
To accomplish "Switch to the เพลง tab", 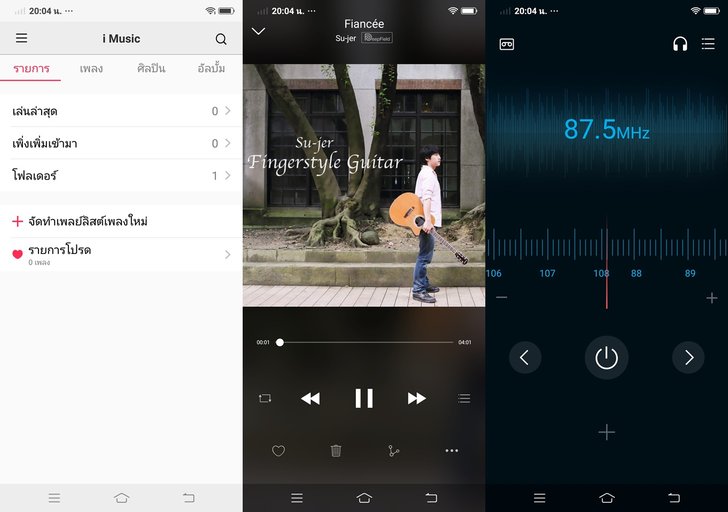I will tap(91, 69).
